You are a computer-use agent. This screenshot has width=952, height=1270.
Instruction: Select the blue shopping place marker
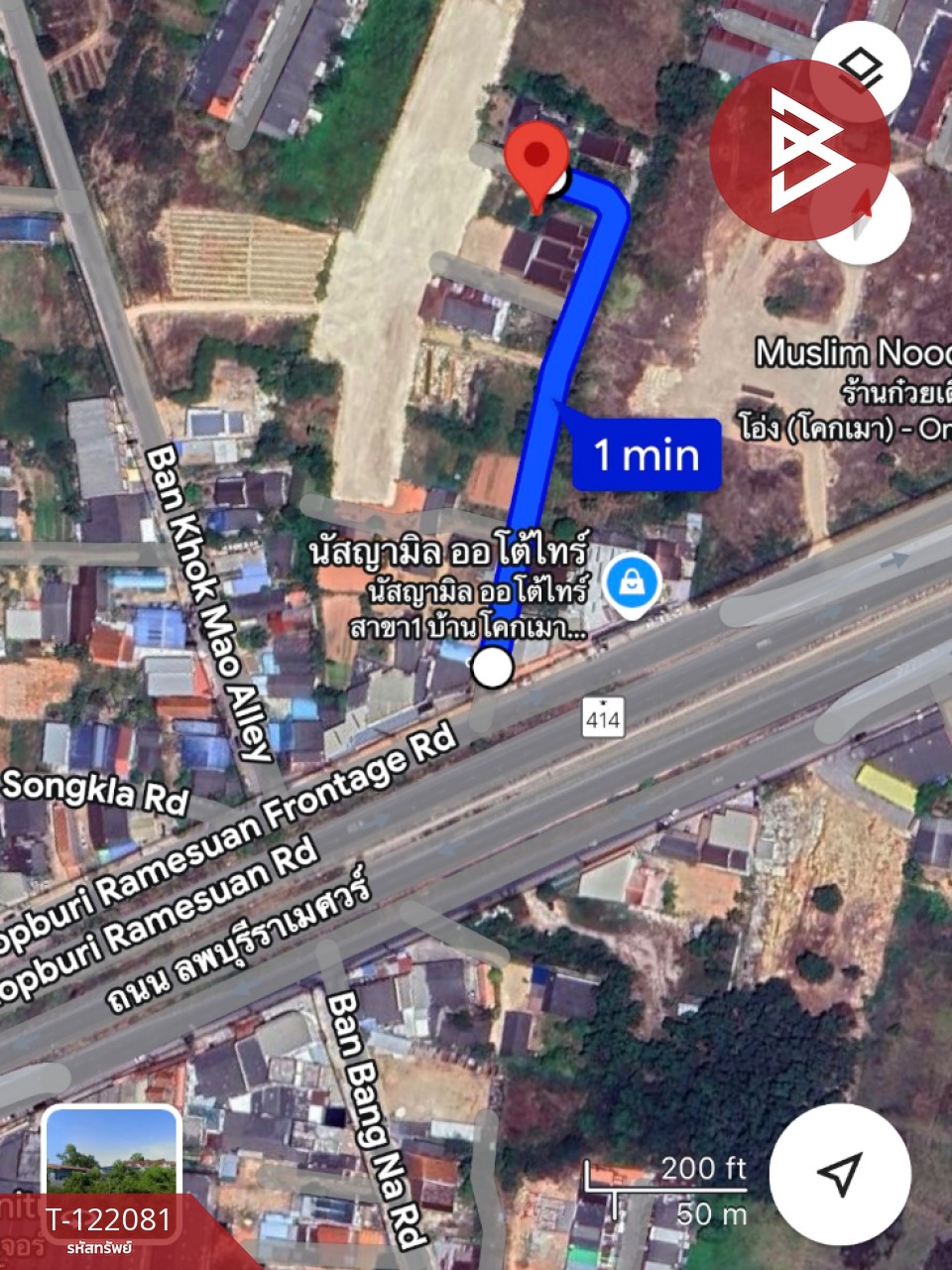pyautogui.click(x=629, y=584)
